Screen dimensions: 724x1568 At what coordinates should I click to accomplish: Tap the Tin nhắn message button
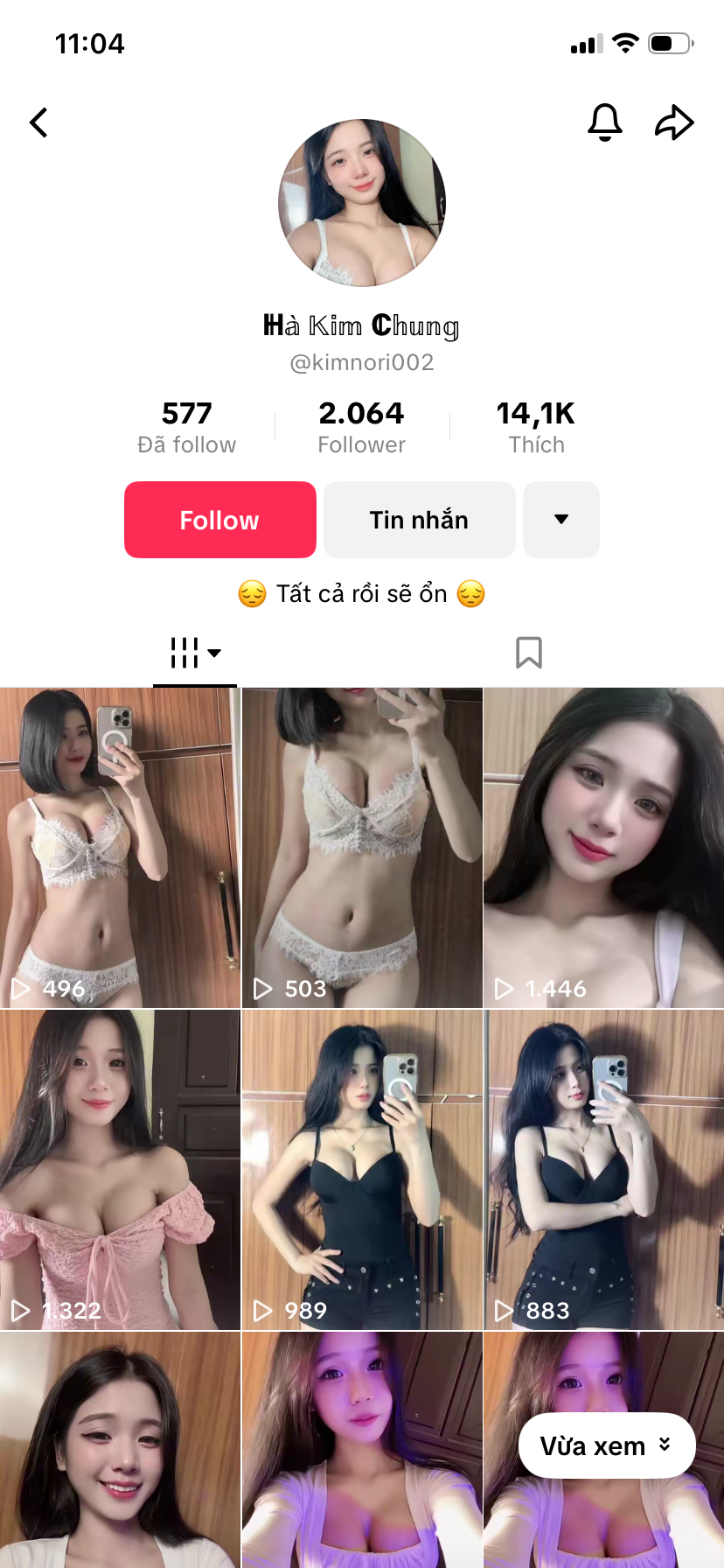tap(419, 520)
